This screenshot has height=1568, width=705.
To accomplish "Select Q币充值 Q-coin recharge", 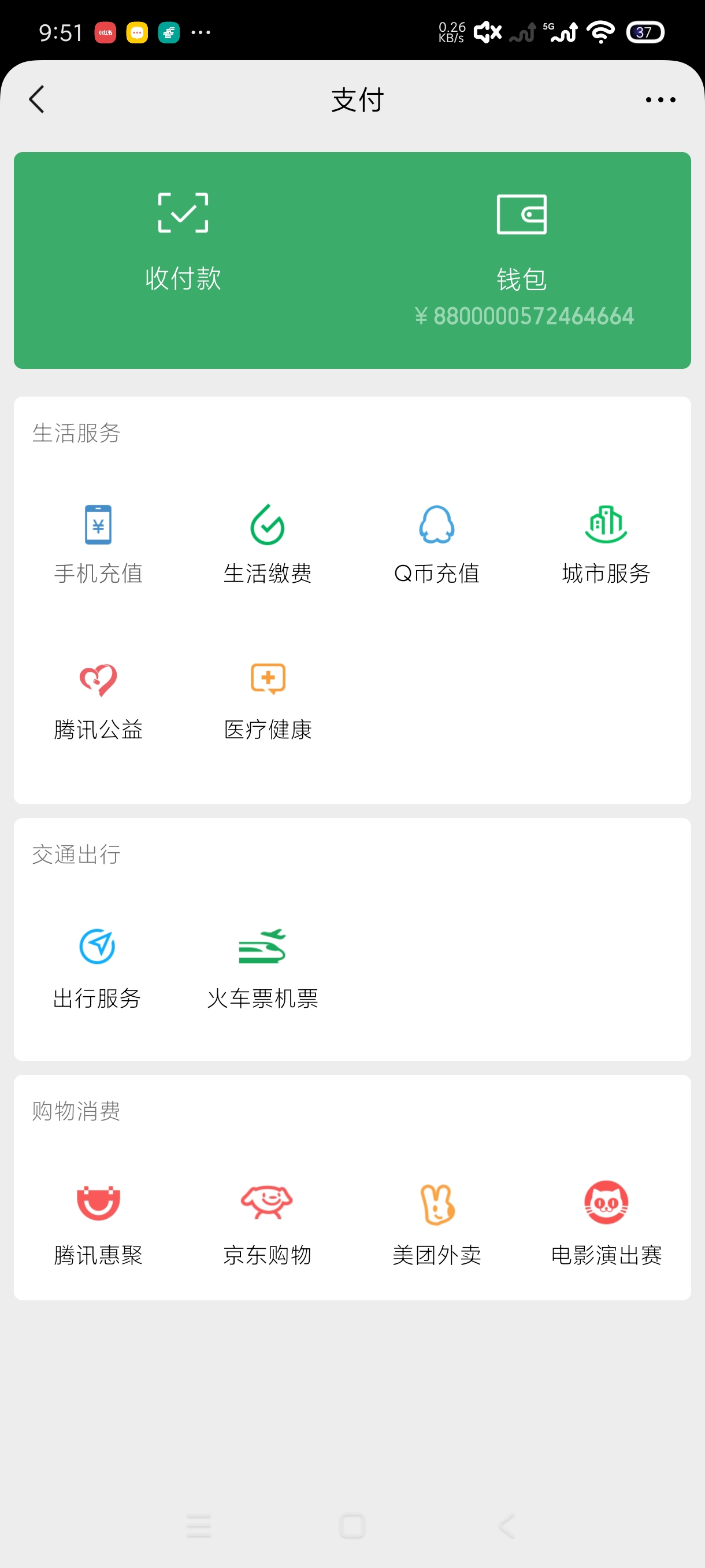I will [x=437, y=543].
